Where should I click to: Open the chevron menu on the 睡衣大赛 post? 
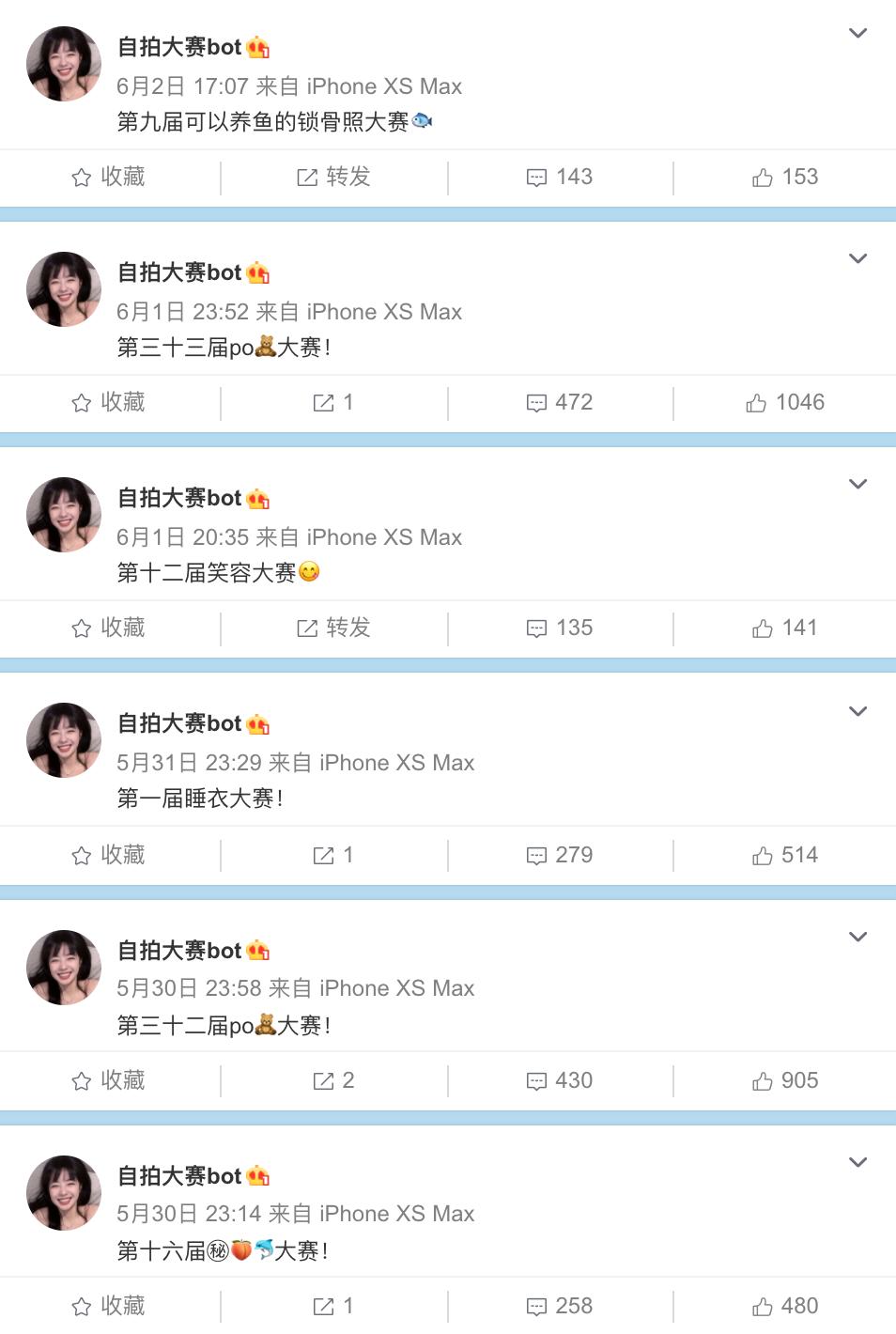pyautogui.click(x=857, y=710)
